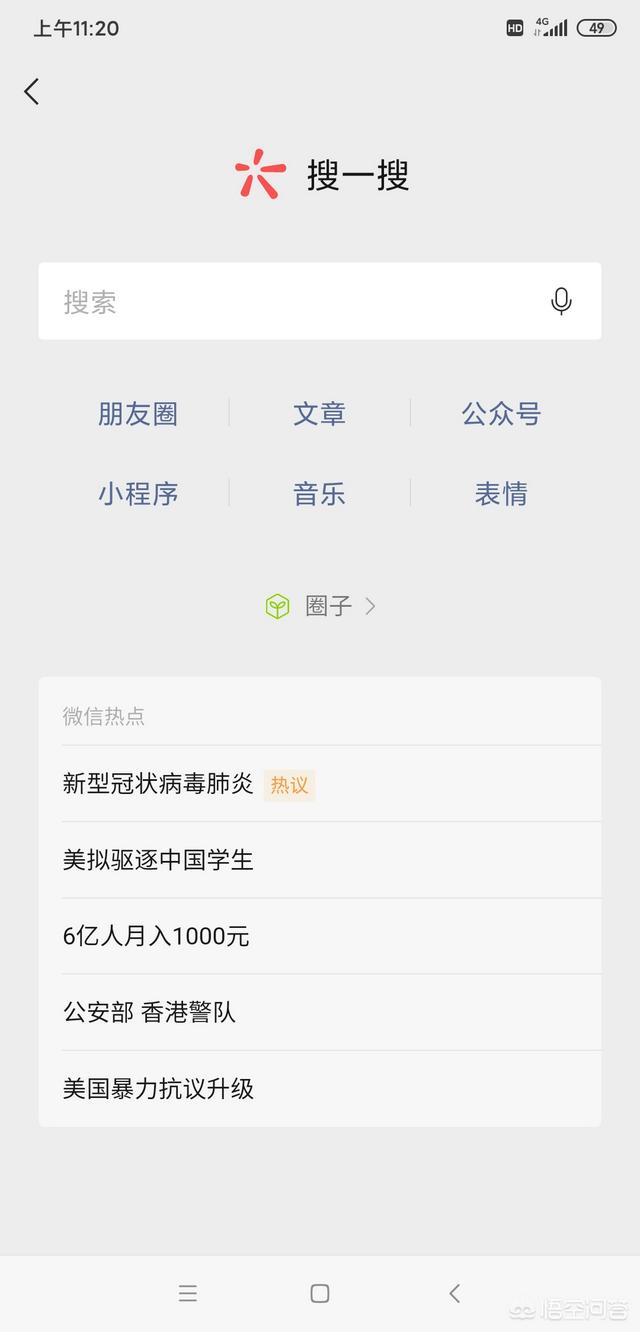Start voice search with the microphone icon
Image resolution: width=640 pixels, height=1332 pixels.
click(562, 301)
